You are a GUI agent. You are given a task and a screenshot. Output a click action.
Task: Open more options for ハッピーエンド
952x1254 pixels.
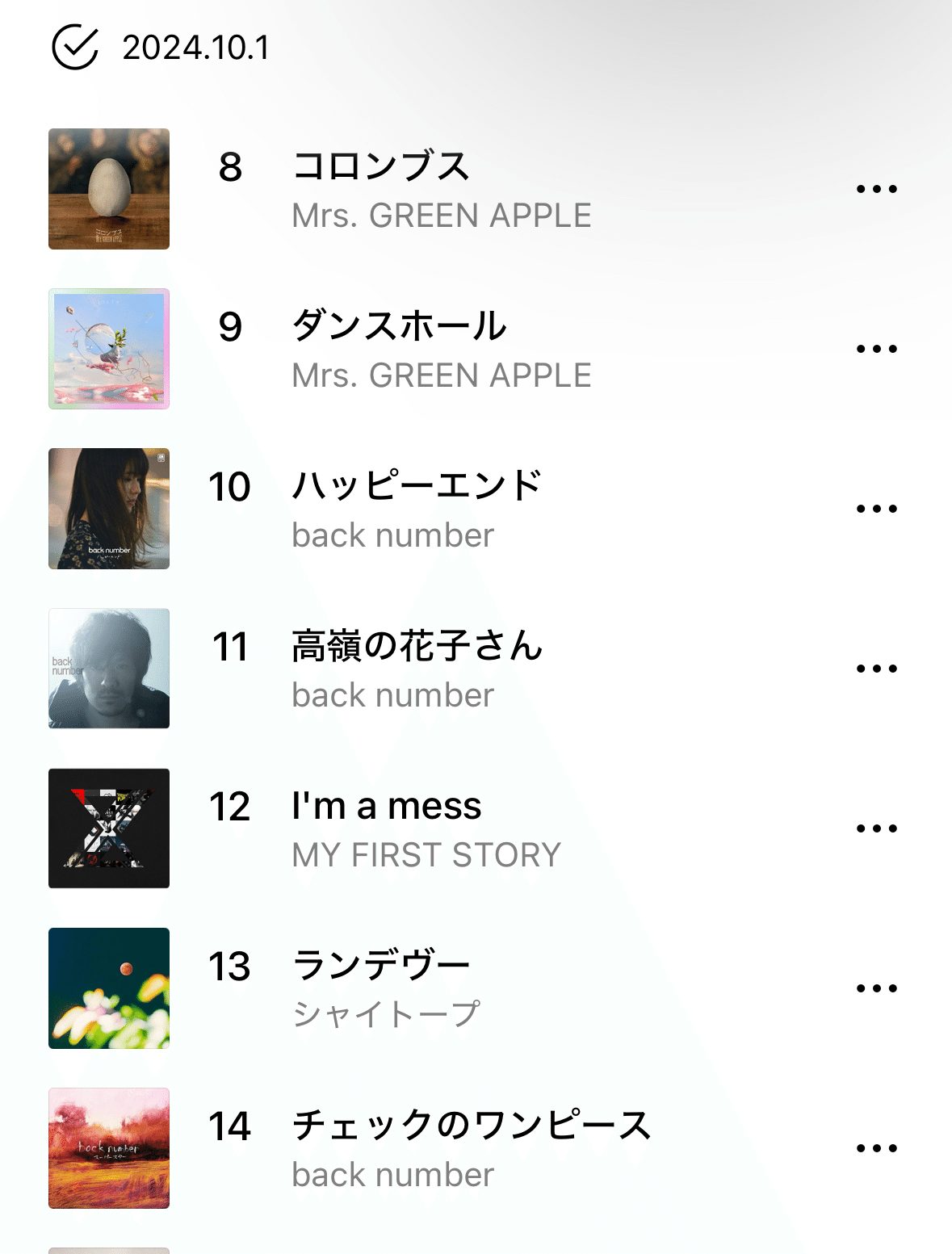coord(876,510)
